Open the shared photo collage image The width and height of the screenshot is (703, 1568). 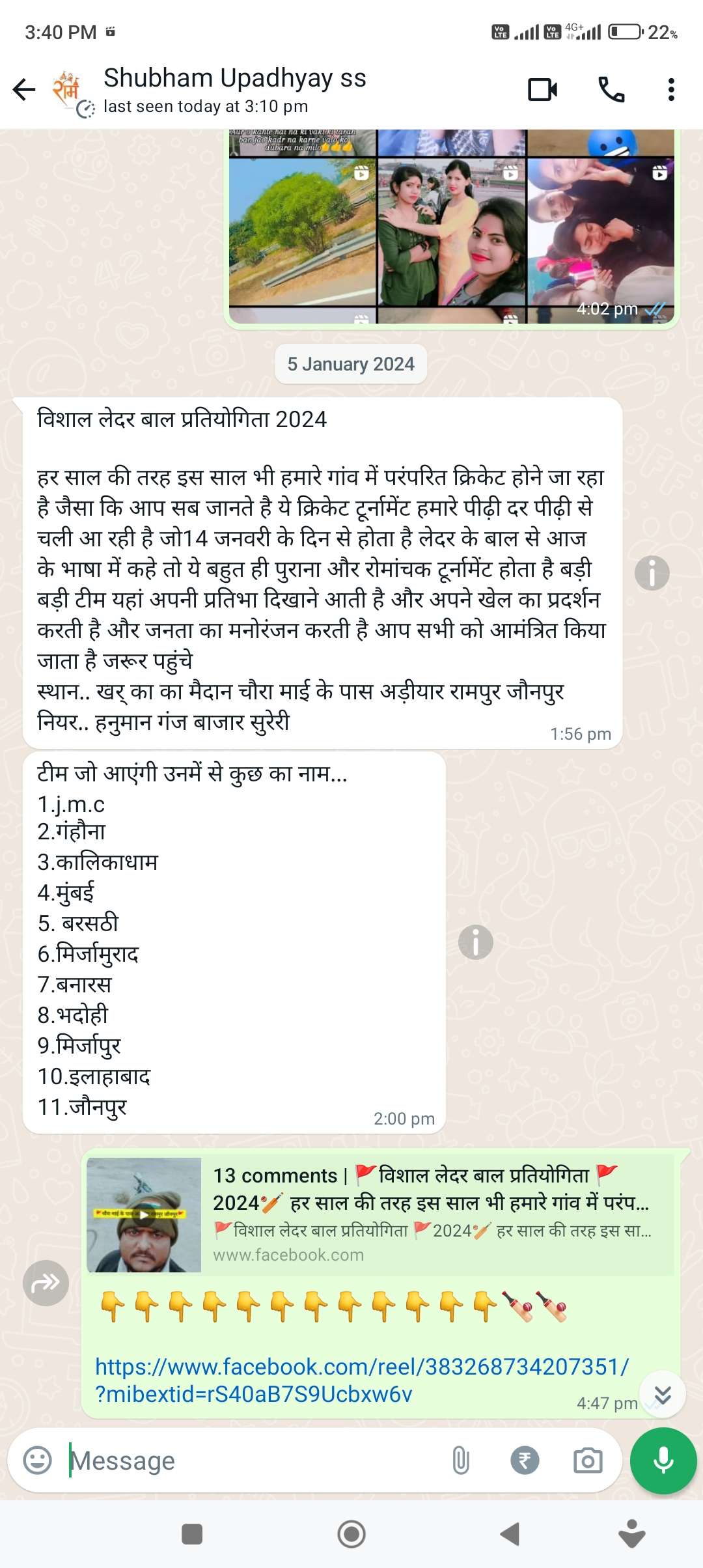click(451, 228)
